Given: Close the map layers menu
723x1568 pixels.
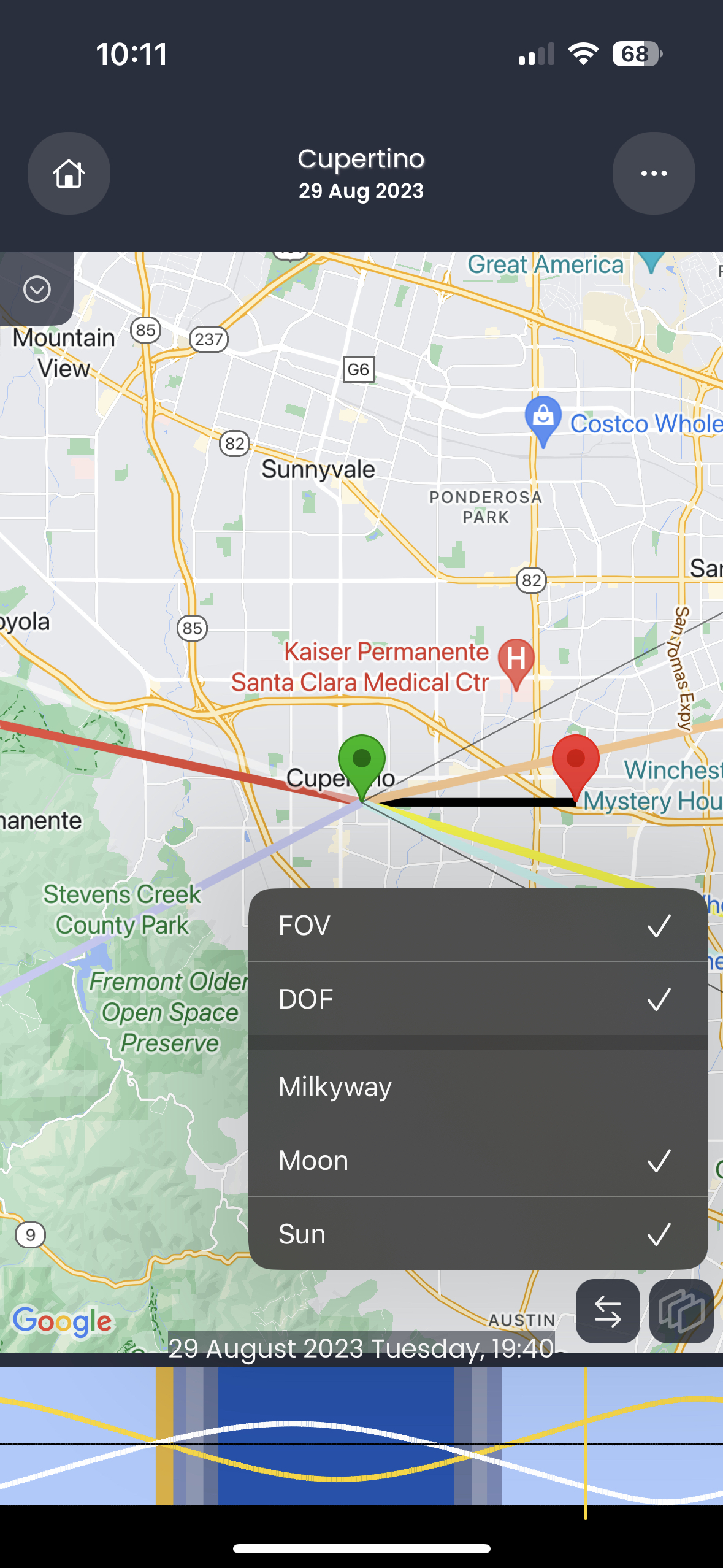Looking at the screenshot, I should (681, 1312).
